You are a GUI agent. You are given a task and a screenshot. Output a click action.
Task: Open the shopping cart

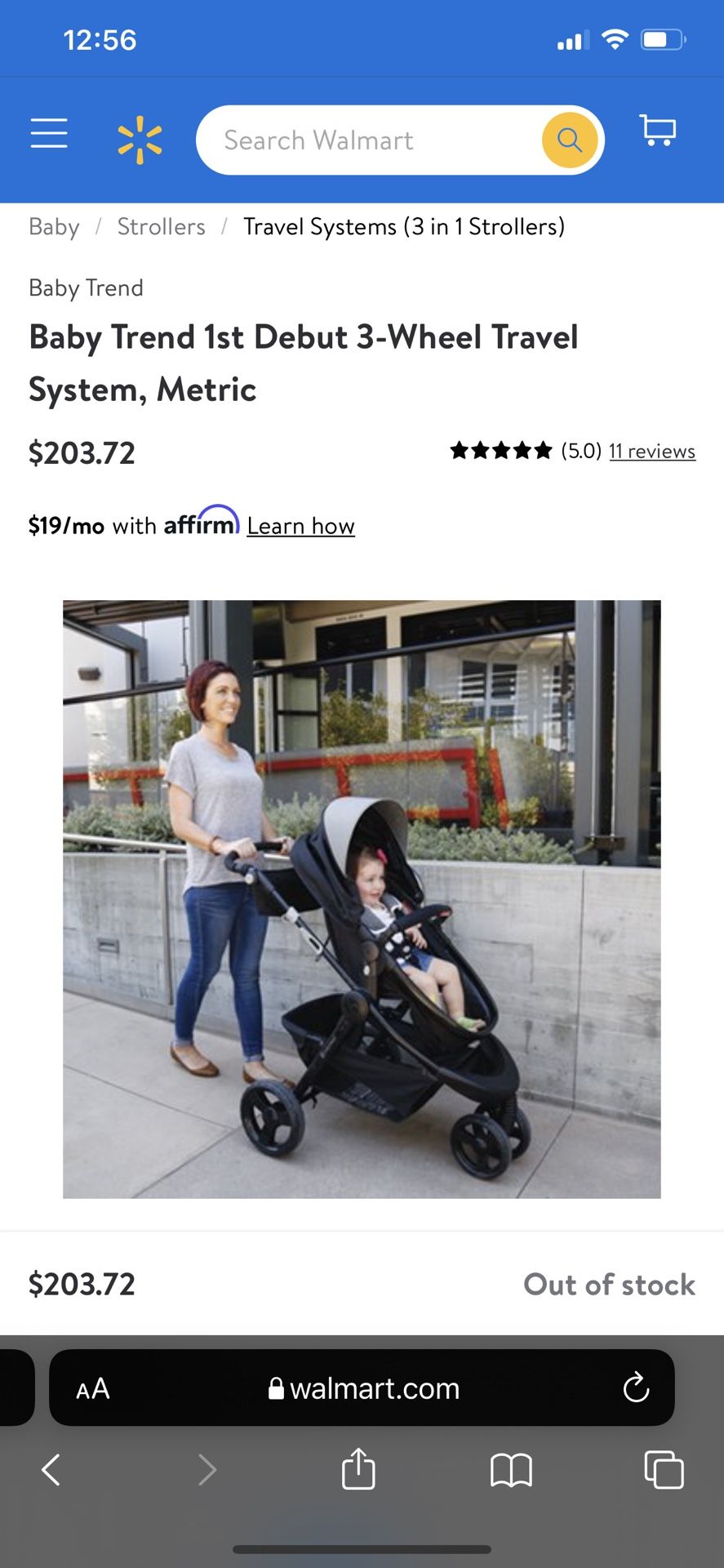pos(658,131)
